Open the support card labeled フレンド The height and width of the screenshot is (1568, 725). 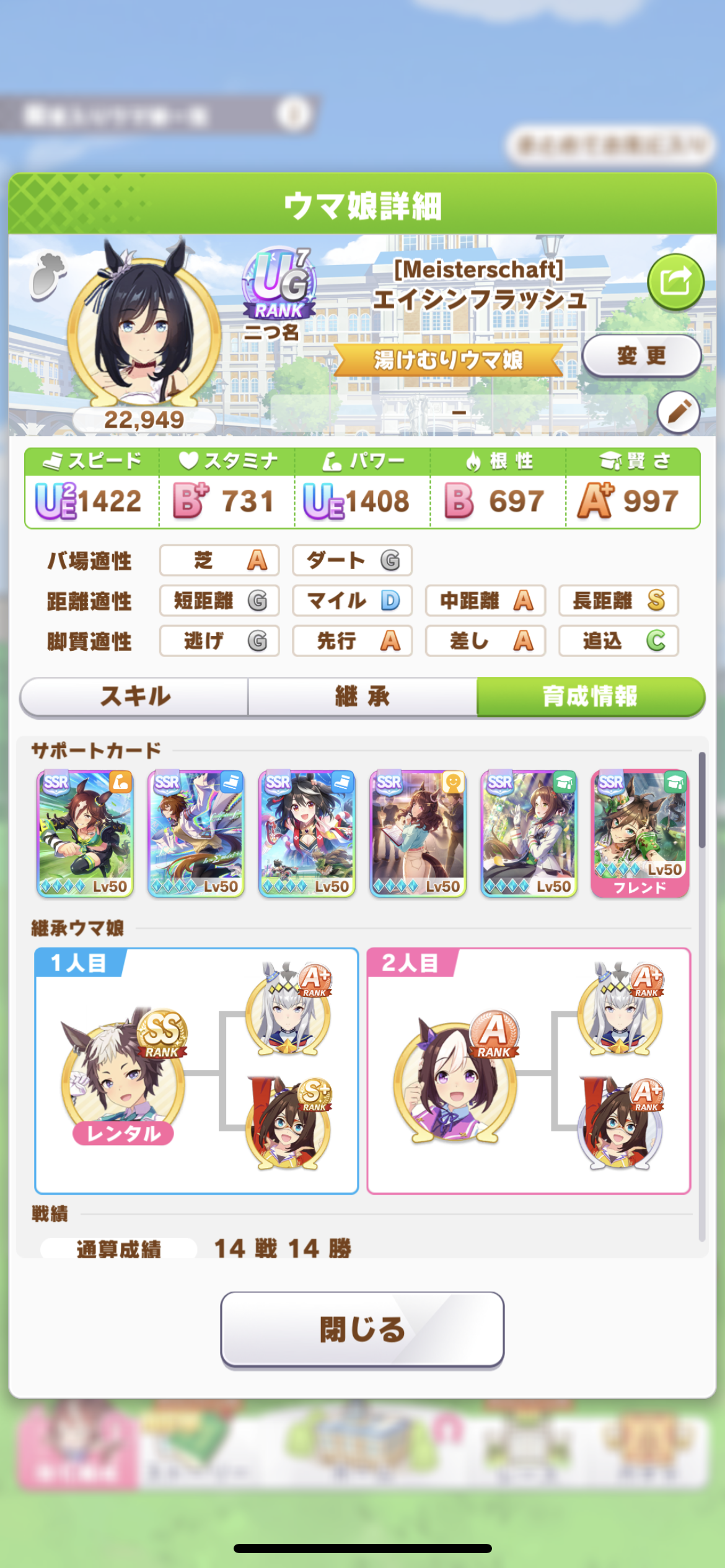pos(639,833)
